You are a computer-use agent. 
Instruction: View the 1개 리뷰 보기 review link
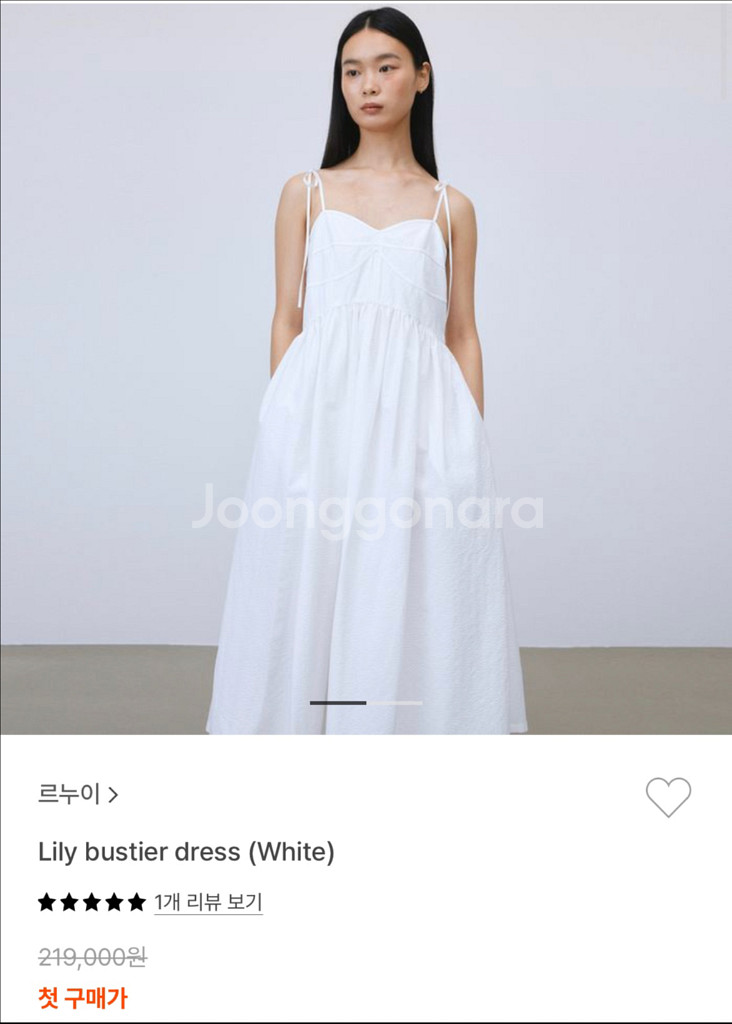click(208, 902)
